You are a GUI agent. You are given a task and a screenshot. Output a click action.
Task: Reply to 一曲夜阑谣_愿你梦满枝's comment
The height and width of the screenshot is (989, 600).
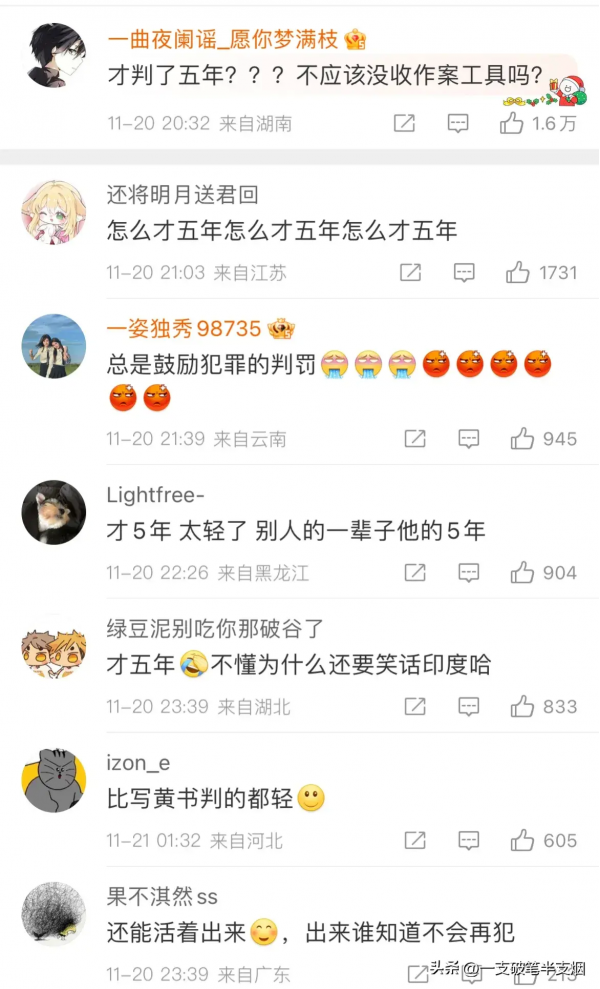458,124
